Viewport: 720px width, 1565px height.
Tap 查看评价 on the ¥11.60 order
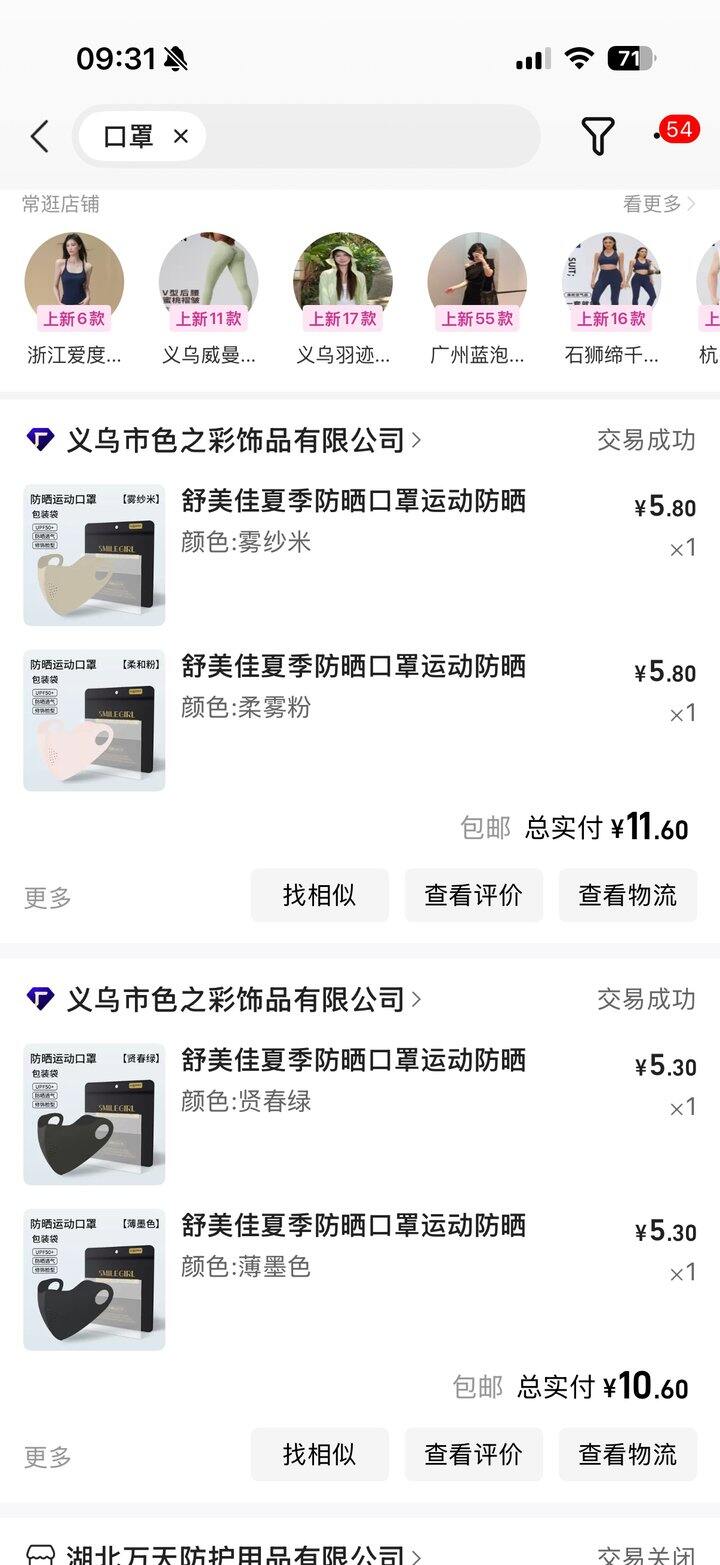click(x=473, y=895)
